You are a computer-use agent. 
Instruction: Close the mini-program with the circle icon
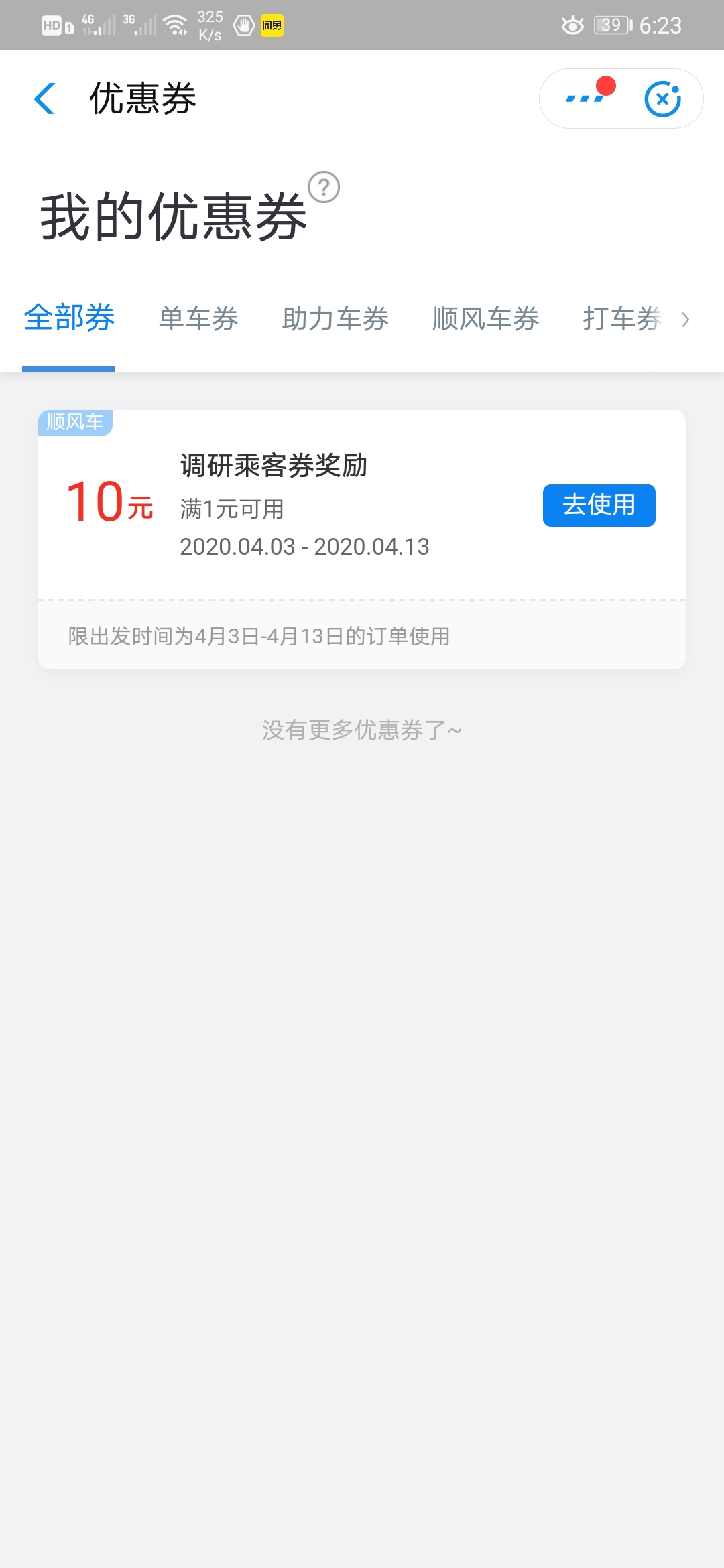click(x=662, y=99)
